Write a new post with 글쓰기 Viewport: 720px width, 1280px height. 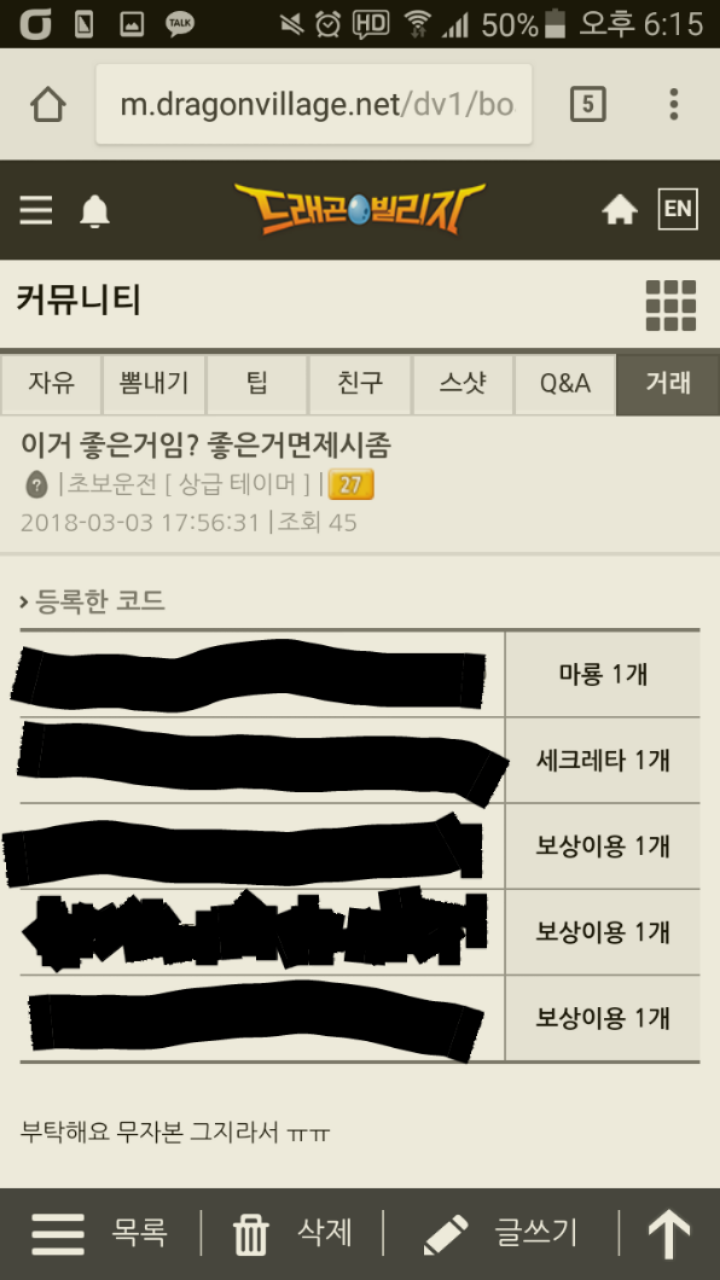[x=500, y=1234]
